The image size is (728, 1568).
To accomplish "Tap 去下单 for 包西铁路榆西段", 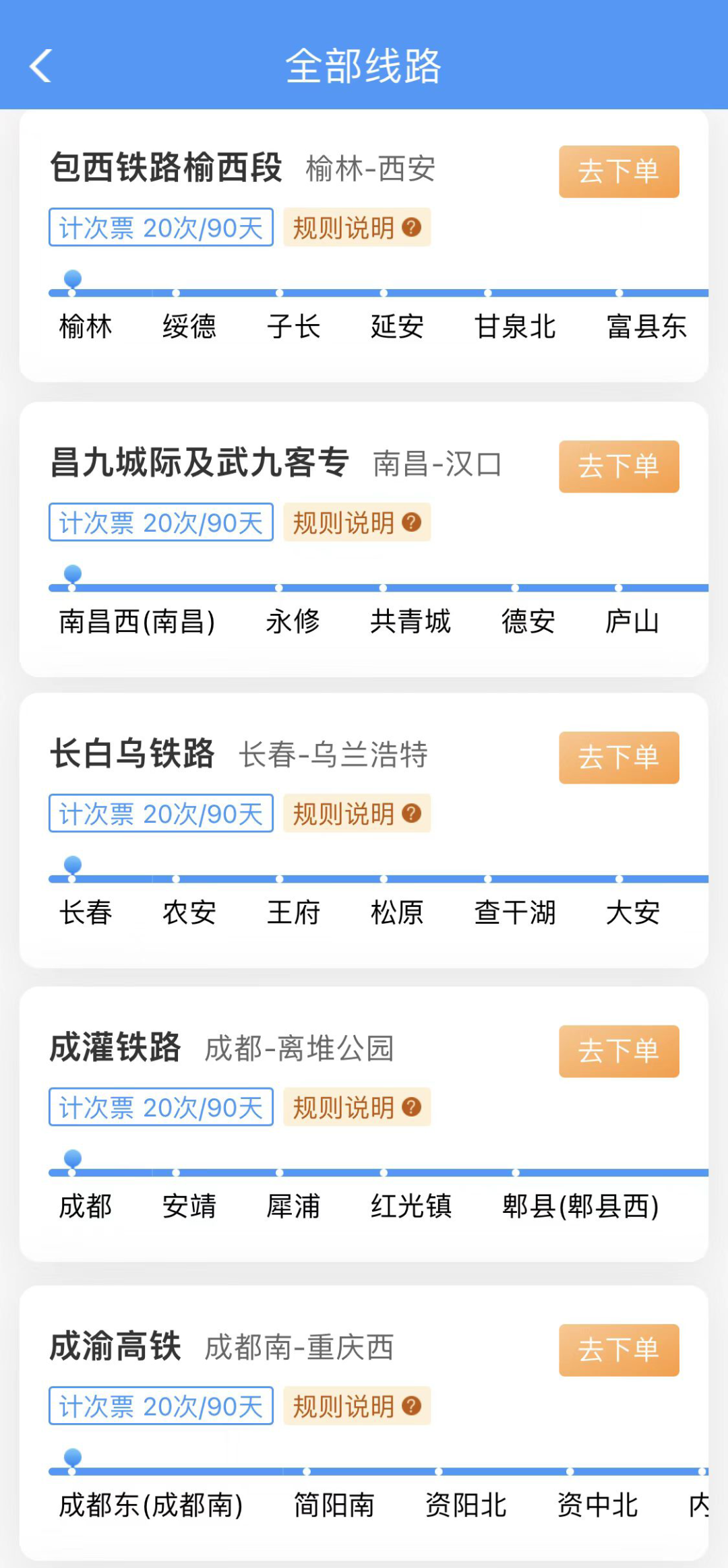I will [x=618, y=171].
